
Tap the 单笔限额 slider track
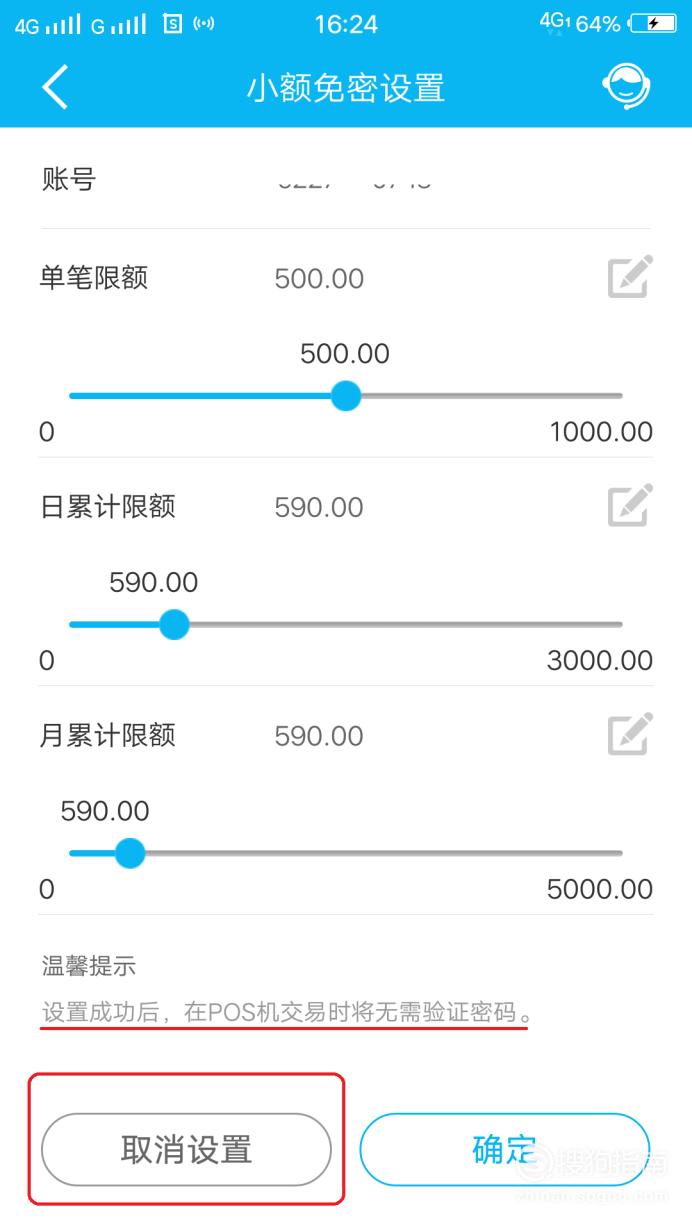click(346, 396)
